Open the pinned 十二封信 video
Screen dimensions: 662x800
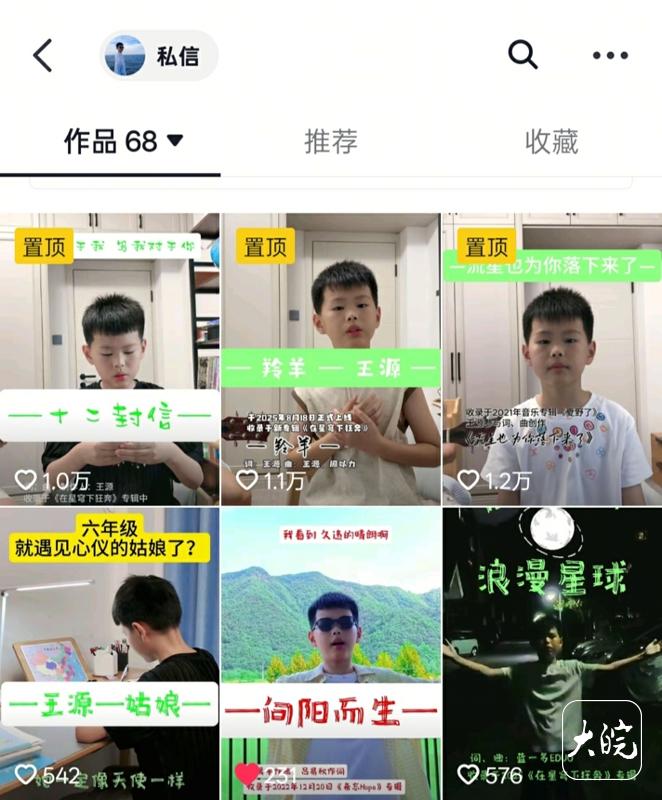coord(109,358)
